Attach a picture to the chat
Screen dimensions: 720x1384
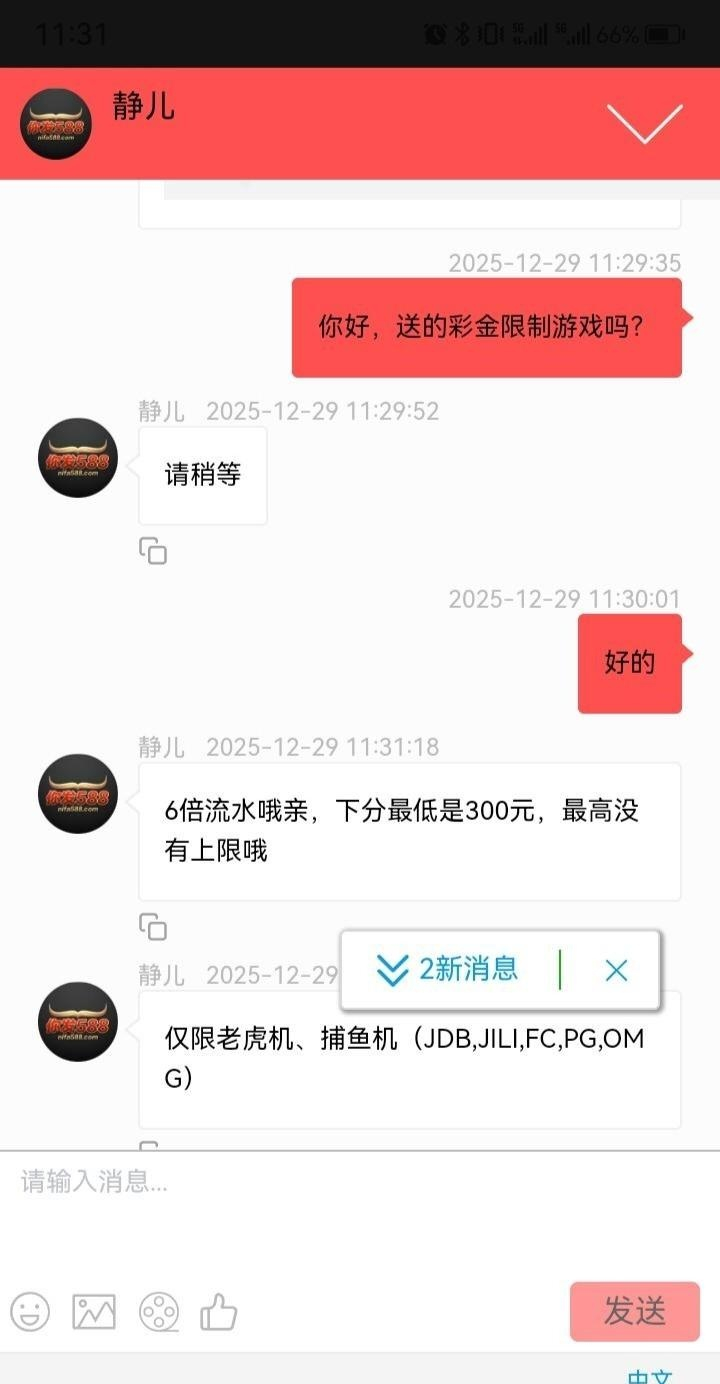pyautogui.click(x=94, y=1311)
